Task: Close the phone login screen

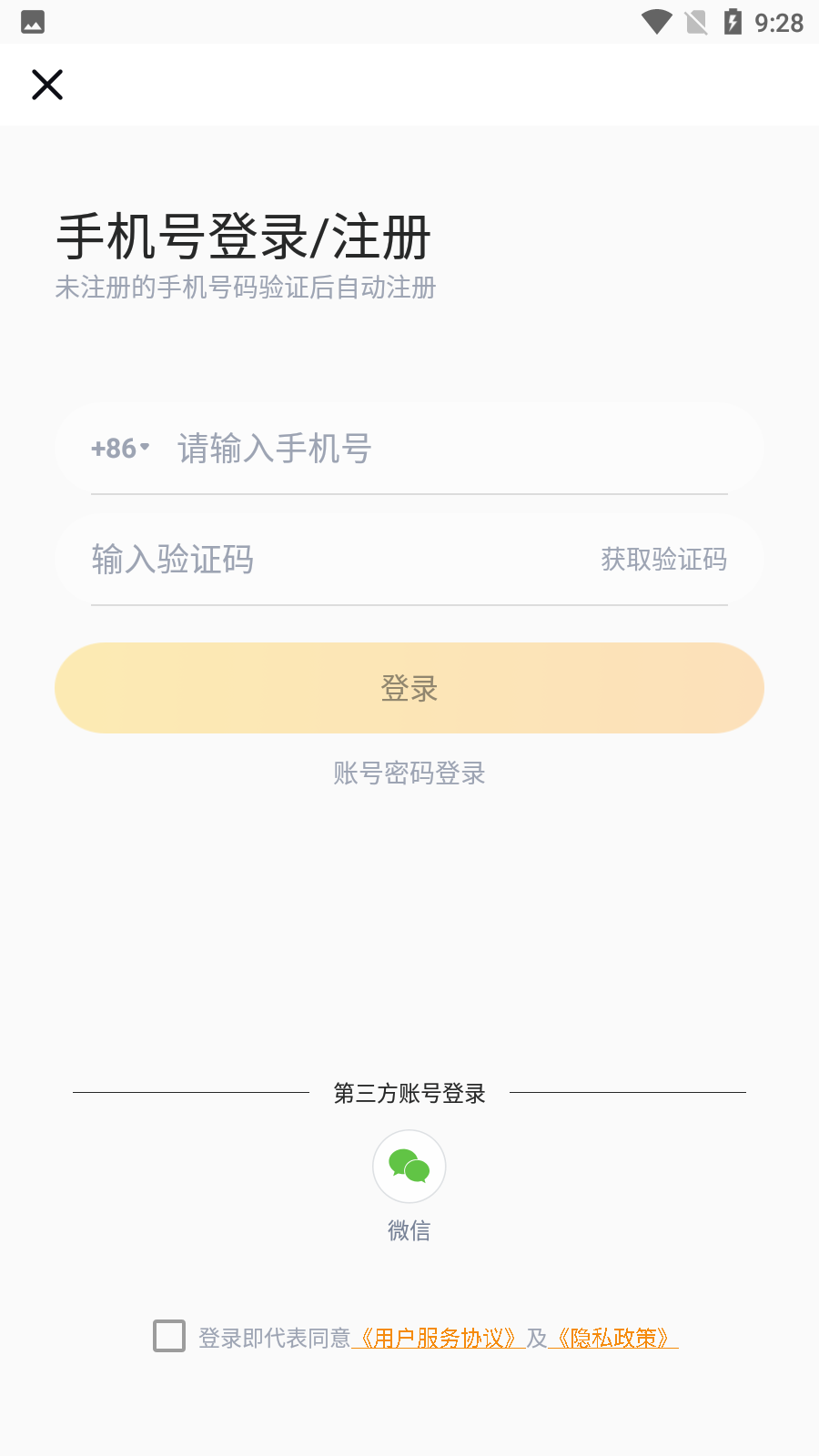Action: (x=46, y=84)
